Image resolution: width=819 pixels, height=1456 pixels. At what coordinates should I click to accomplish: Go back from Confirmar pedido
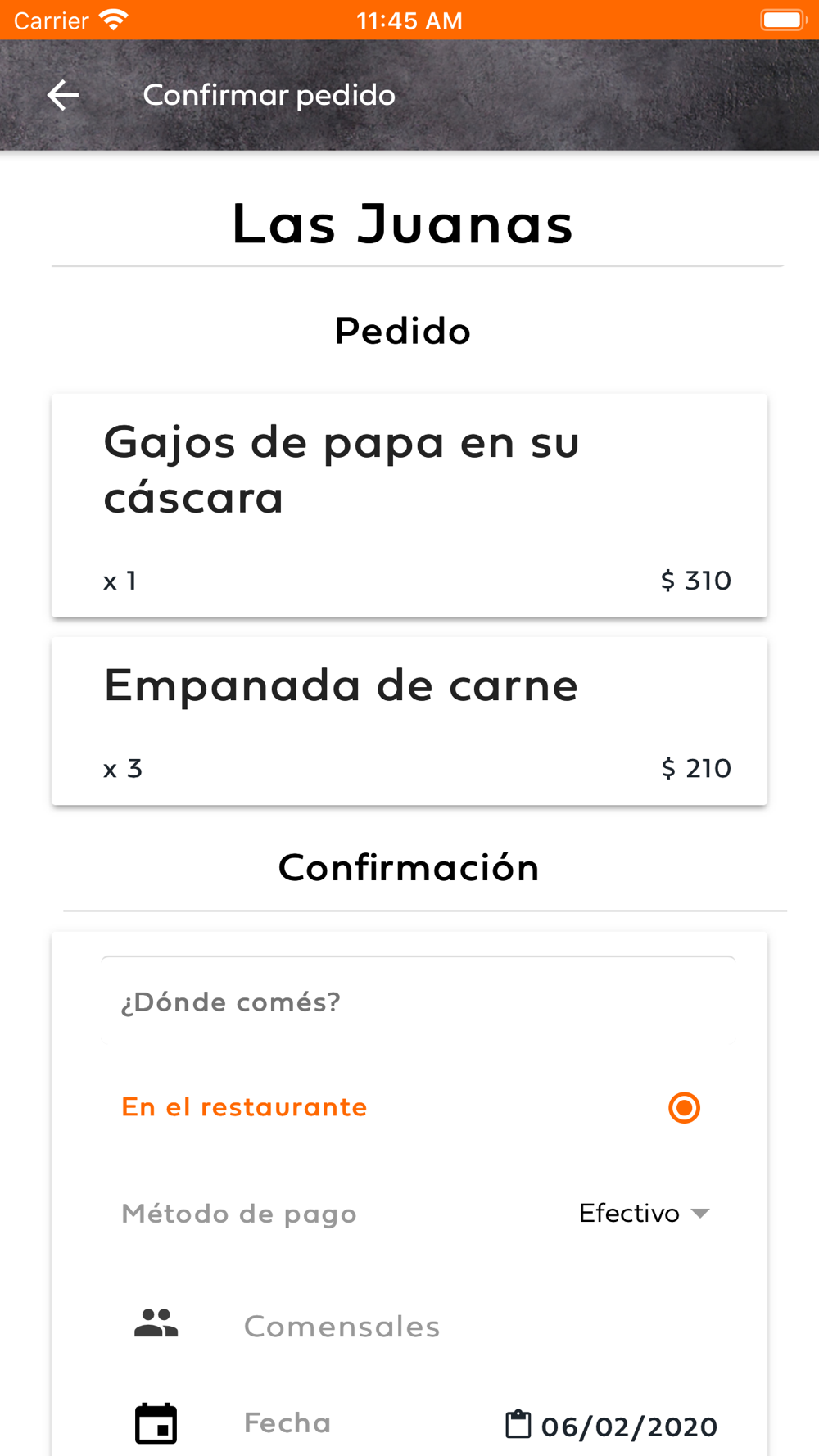(x=63, y=95)
